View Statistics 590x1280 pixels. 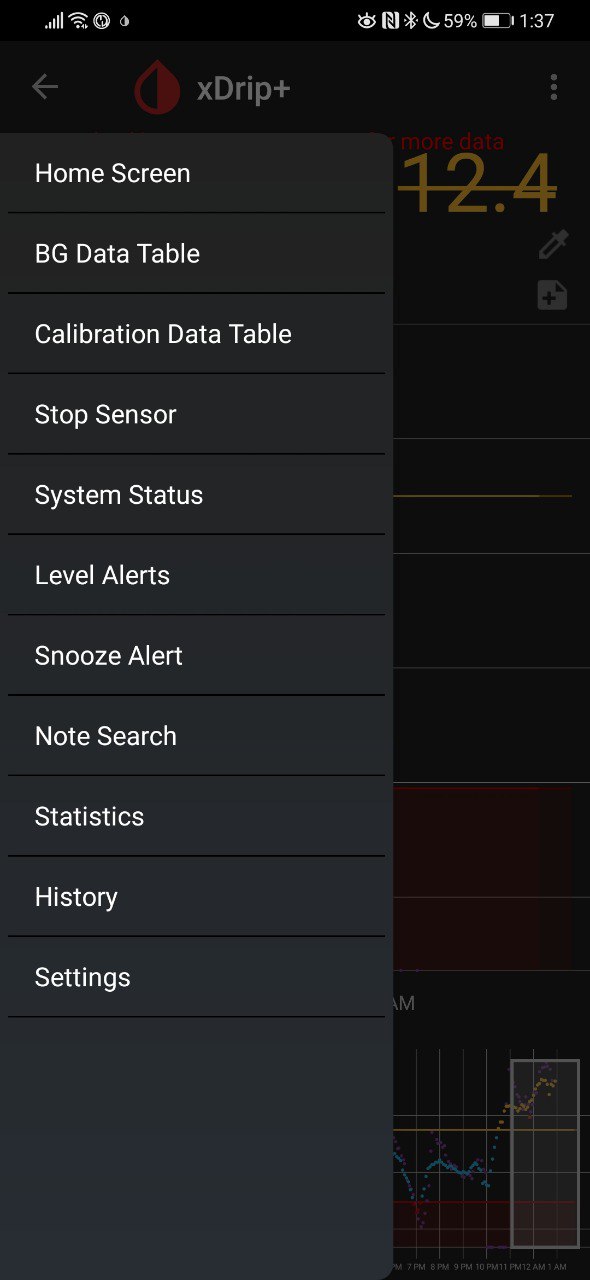(x=196, y=816)
